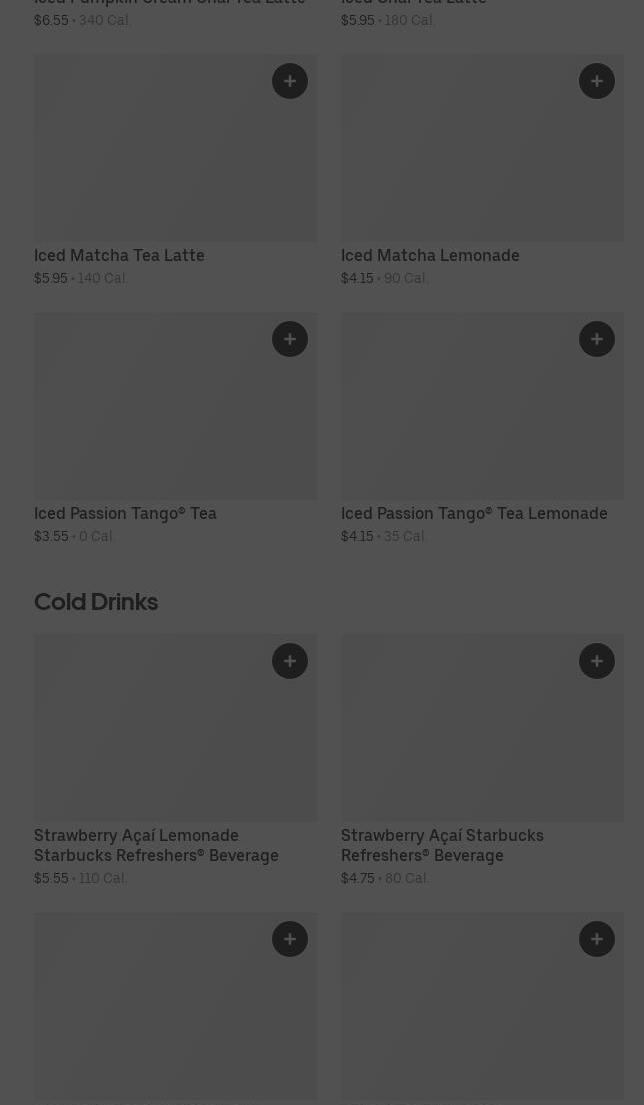
Task: Open Iced Matcha Lemonade item
Action: [x=430, y=256]
